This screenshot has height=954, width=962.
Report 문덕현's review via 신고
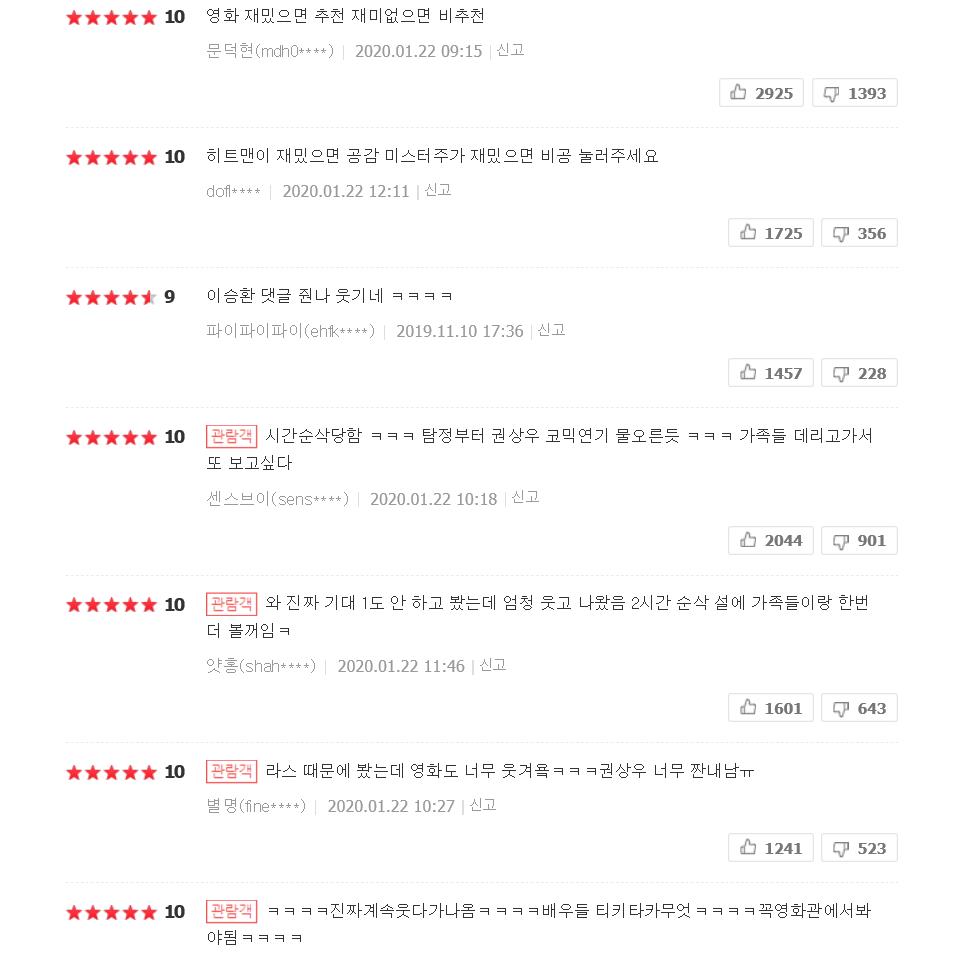pos(510,50)
